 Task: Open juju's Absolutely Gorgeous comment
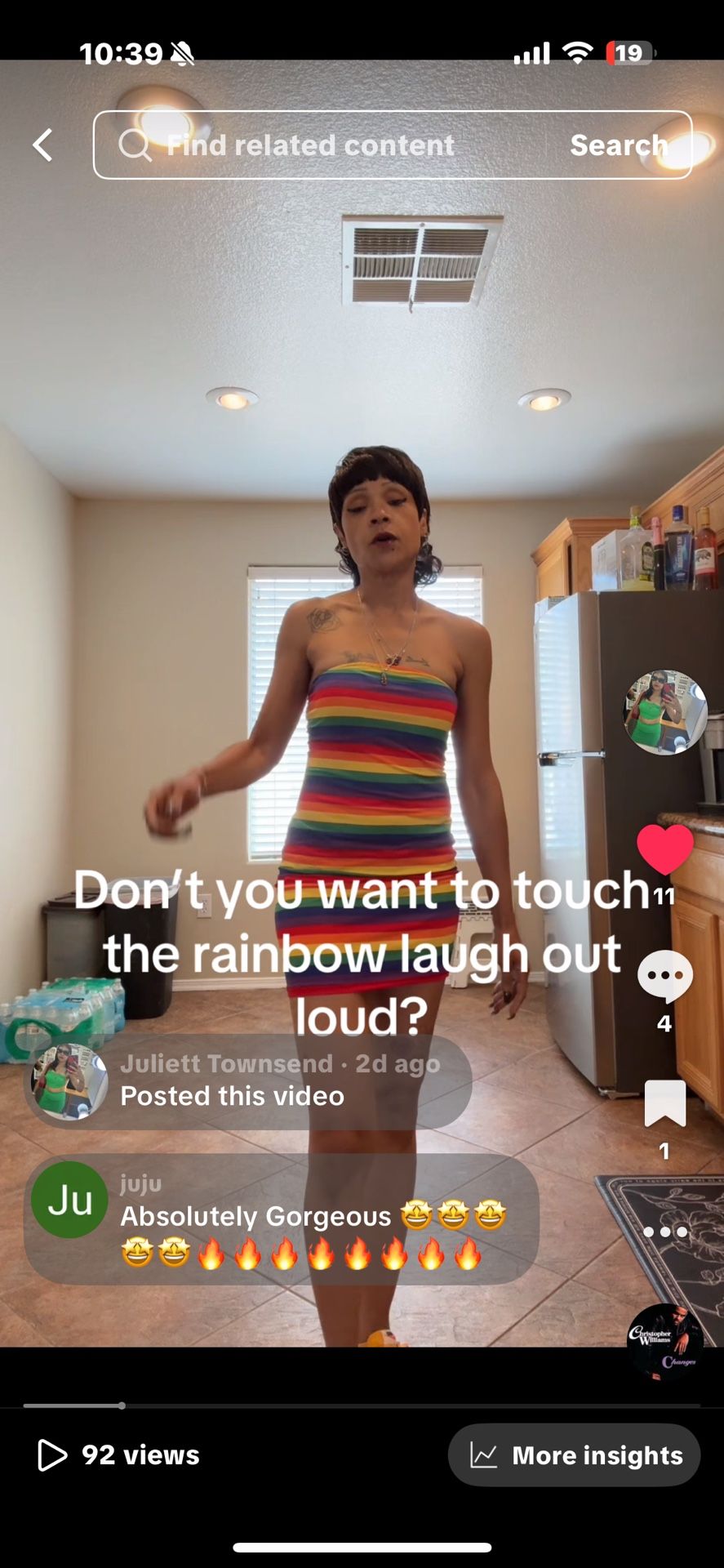pos(282,1218)
